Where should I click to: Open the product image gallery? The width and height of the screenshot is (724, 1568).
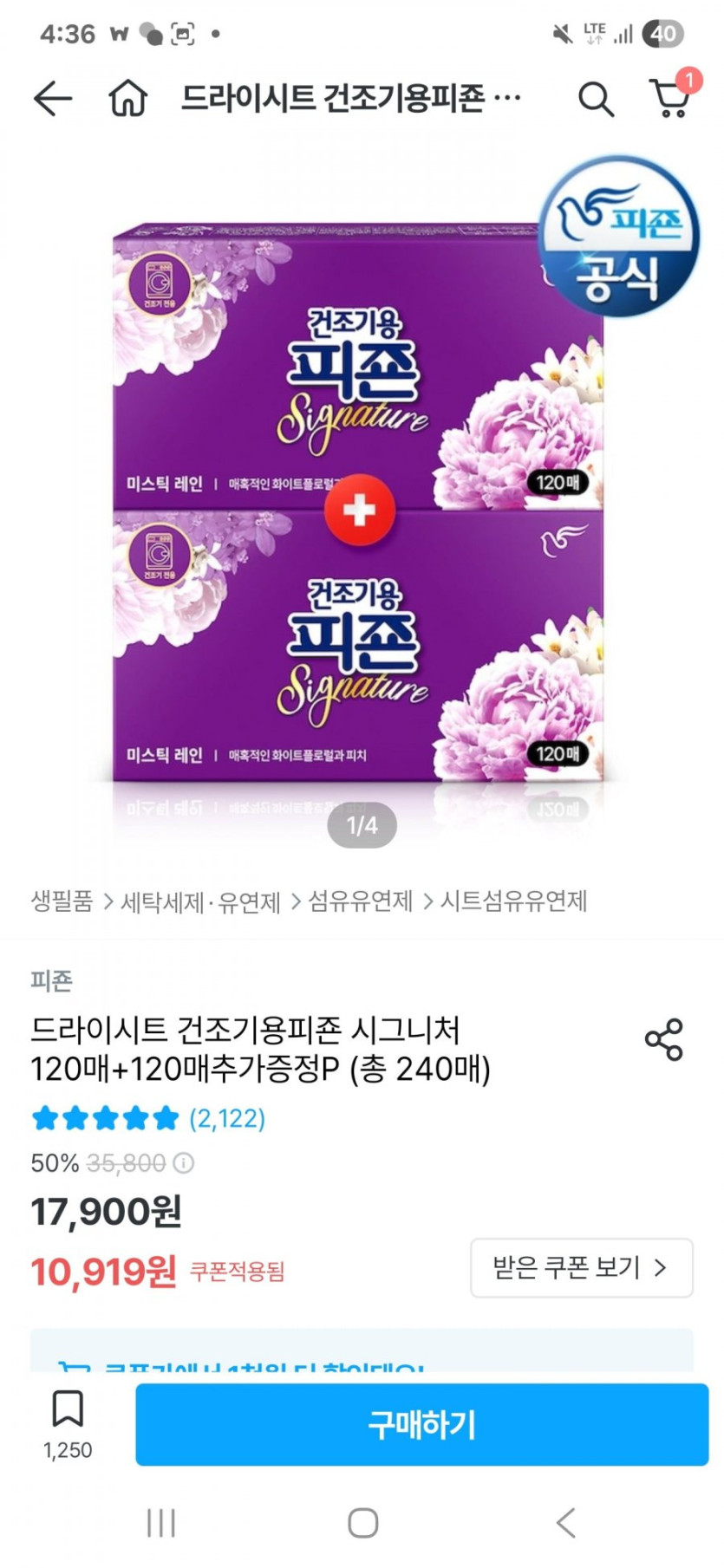pyautogui.click(x=362, y=498)
